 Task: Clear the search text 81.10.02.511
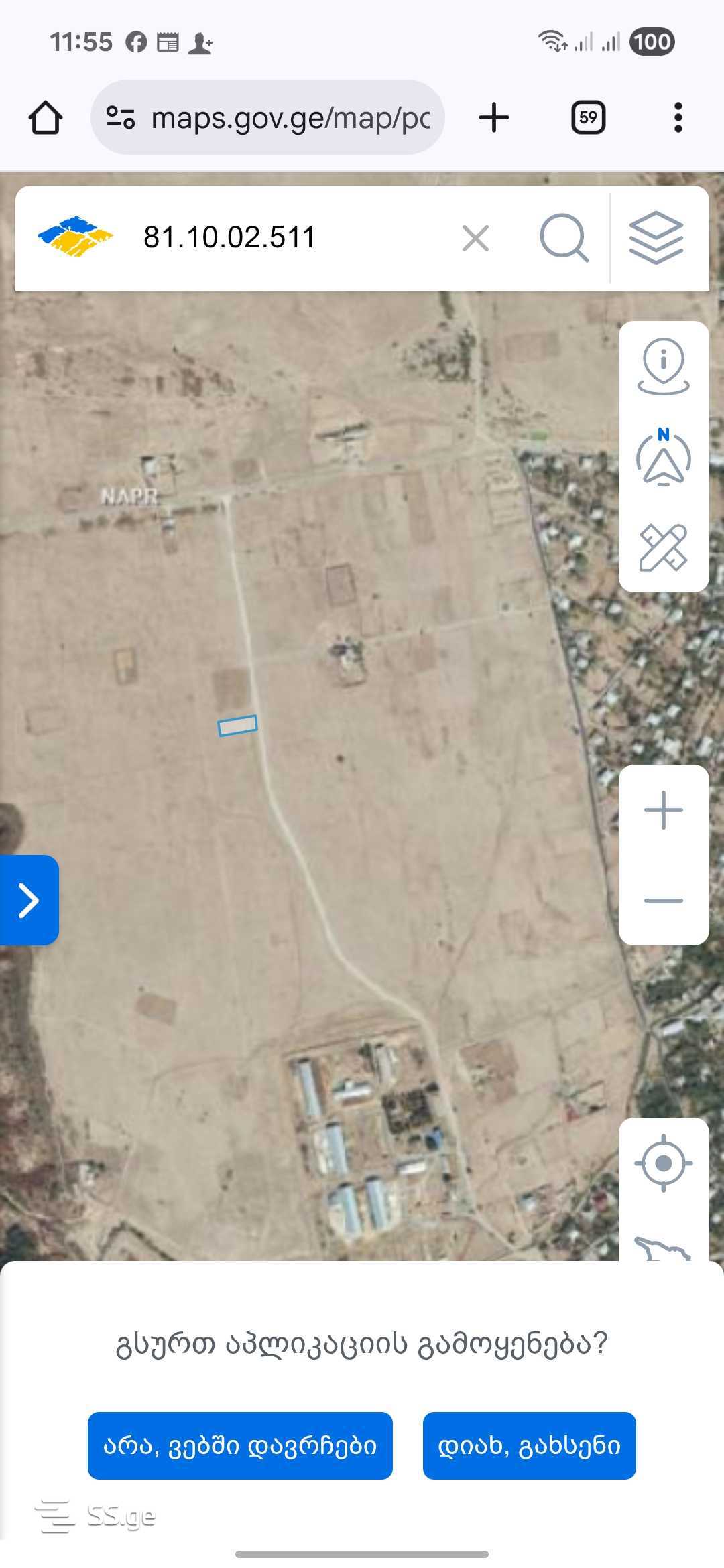click(x=475, y=238)
